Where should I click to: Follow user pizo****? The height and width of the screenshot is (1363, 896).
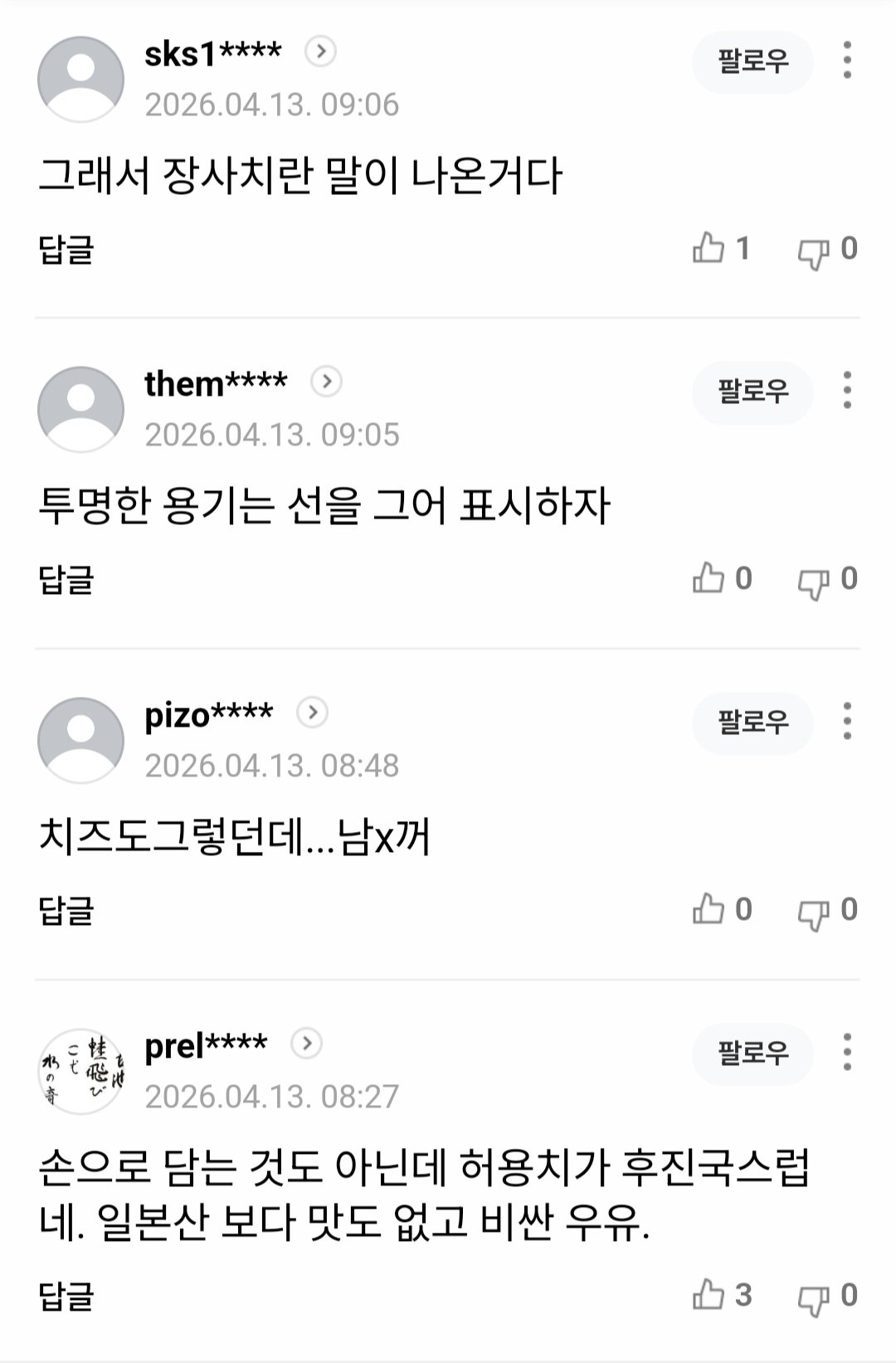(752, 723)
